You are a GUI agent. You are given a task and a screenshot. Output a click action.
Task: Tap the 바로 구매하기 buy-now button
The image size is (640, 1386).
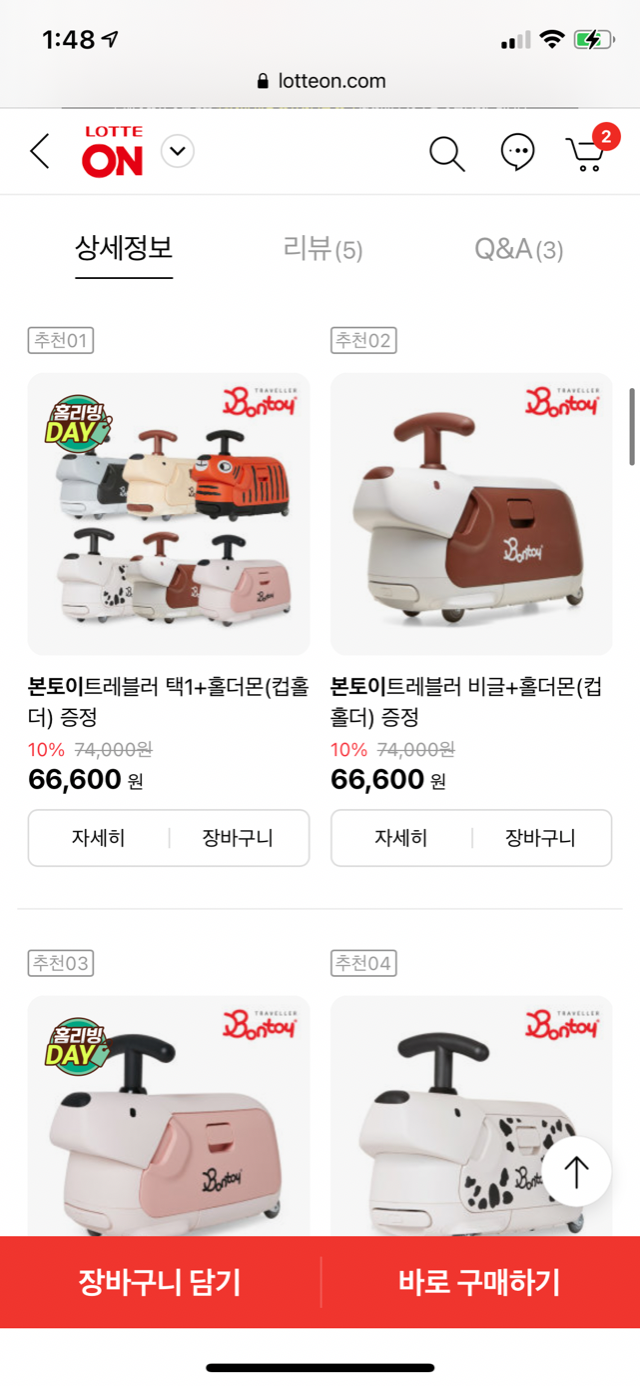point(479,1282)
